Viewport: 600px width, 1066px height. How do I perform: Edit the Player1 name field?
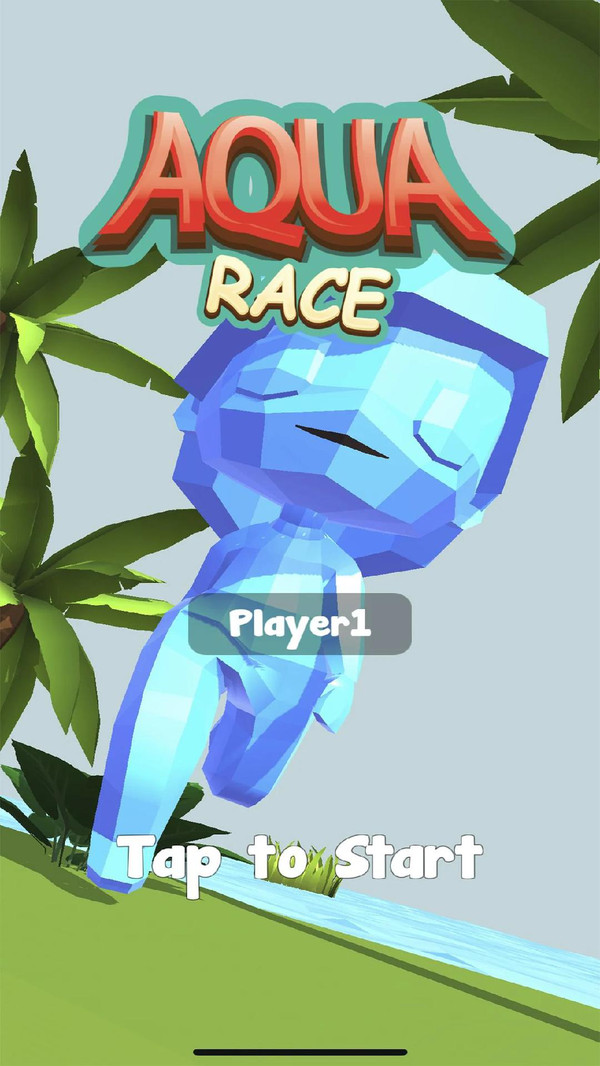tap(300, 624)
